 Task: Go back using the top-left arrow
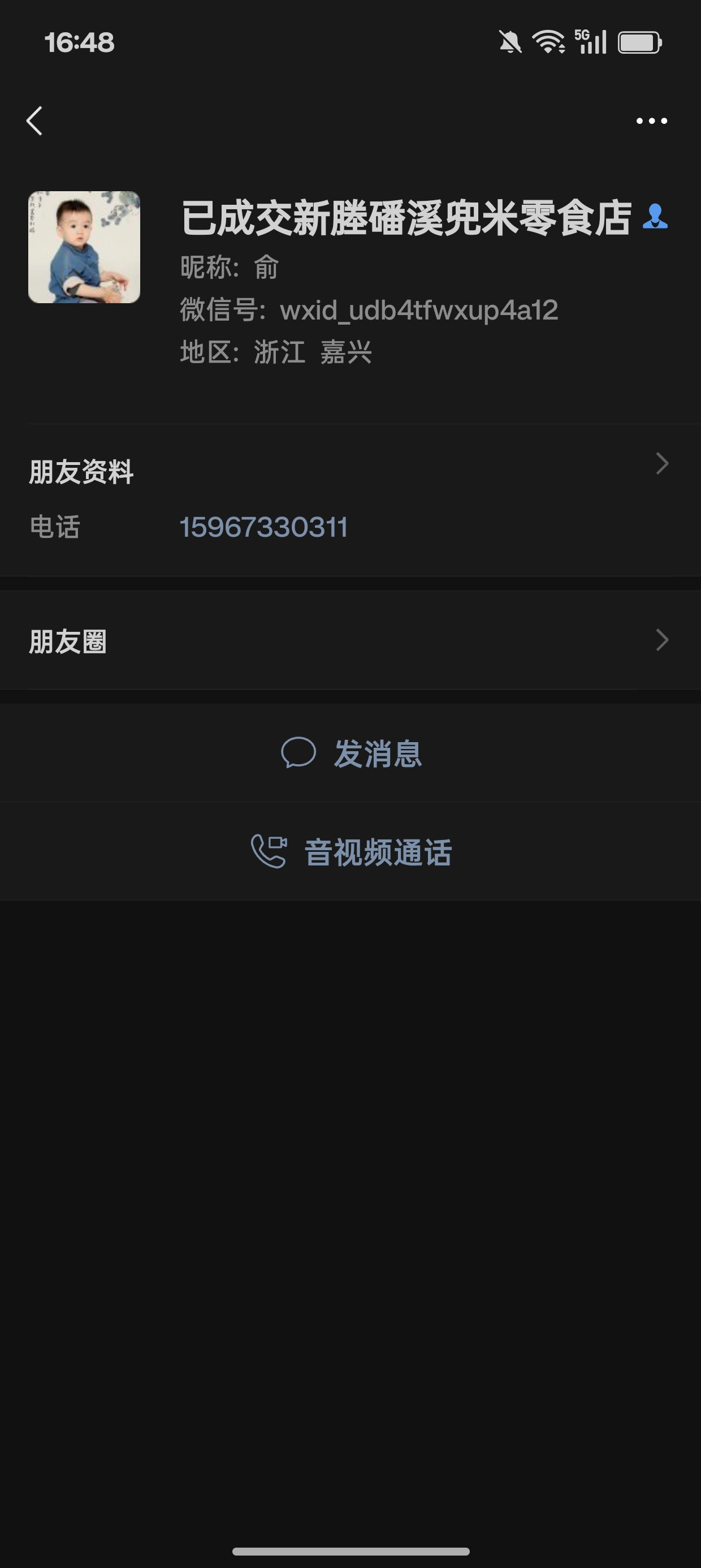(34, 120)
